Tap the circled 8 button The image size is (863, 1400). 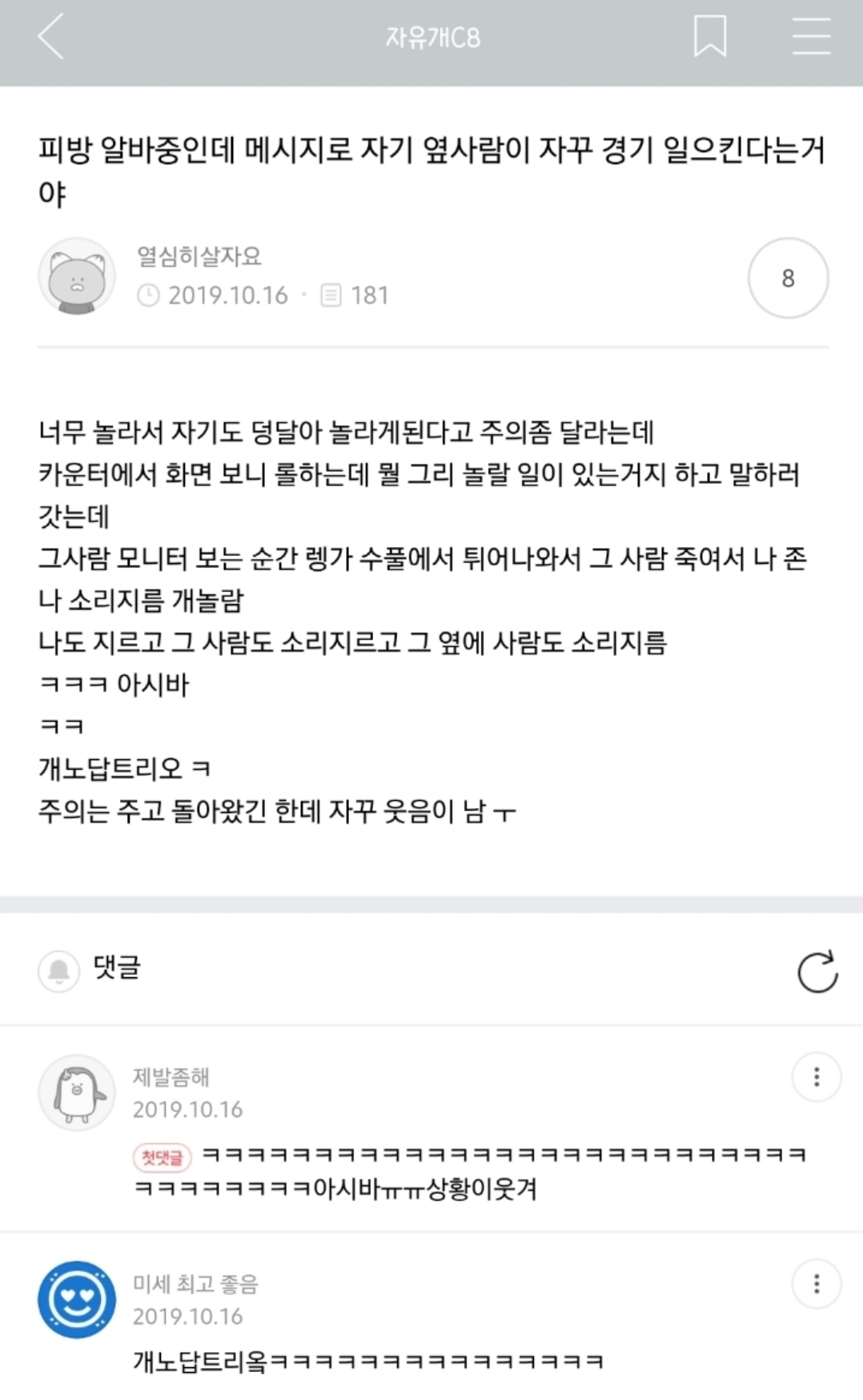[788, 278]
